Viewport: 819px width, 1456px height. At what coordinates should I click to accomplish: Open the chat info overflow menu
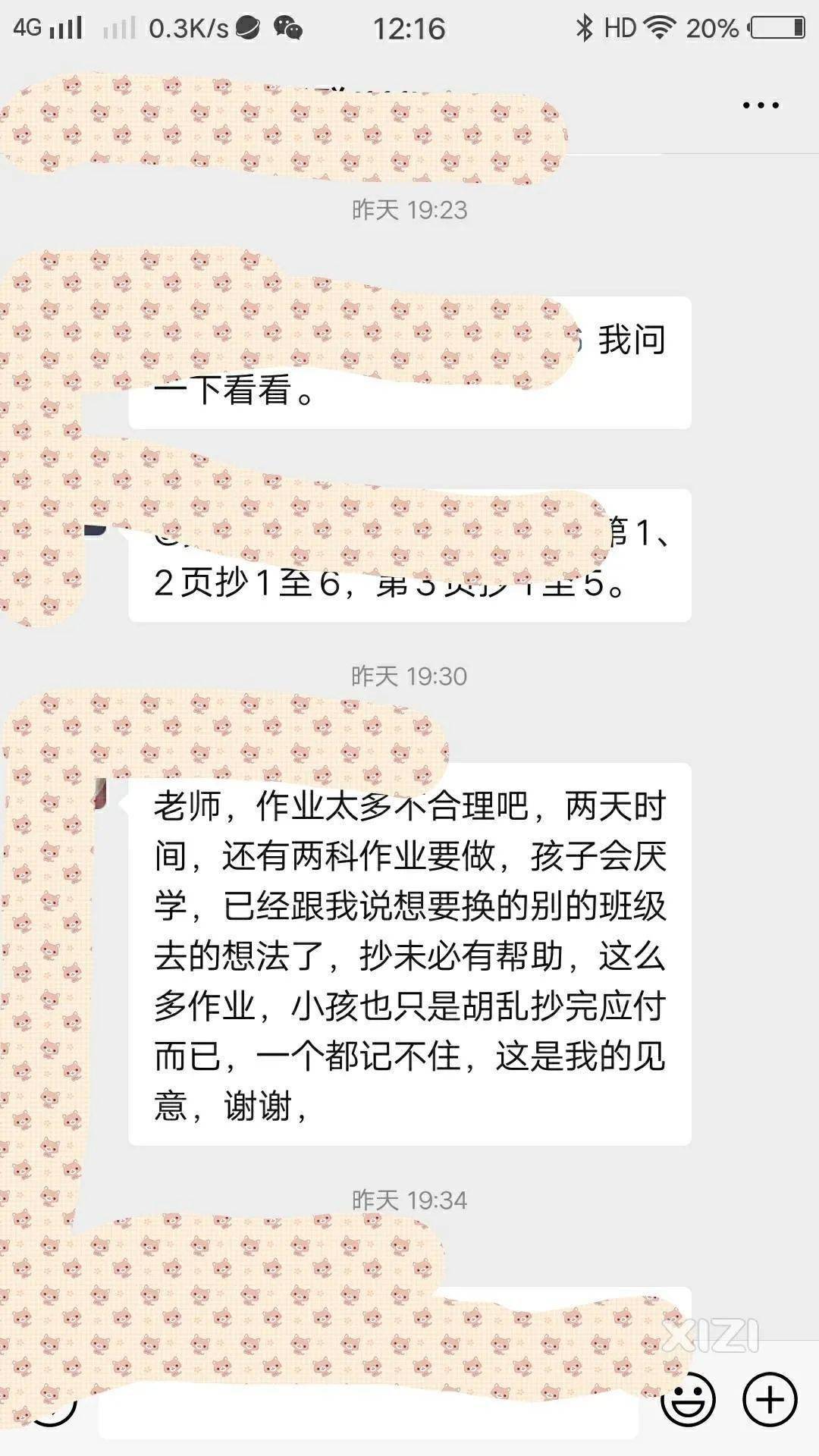[x=761, y=105]
